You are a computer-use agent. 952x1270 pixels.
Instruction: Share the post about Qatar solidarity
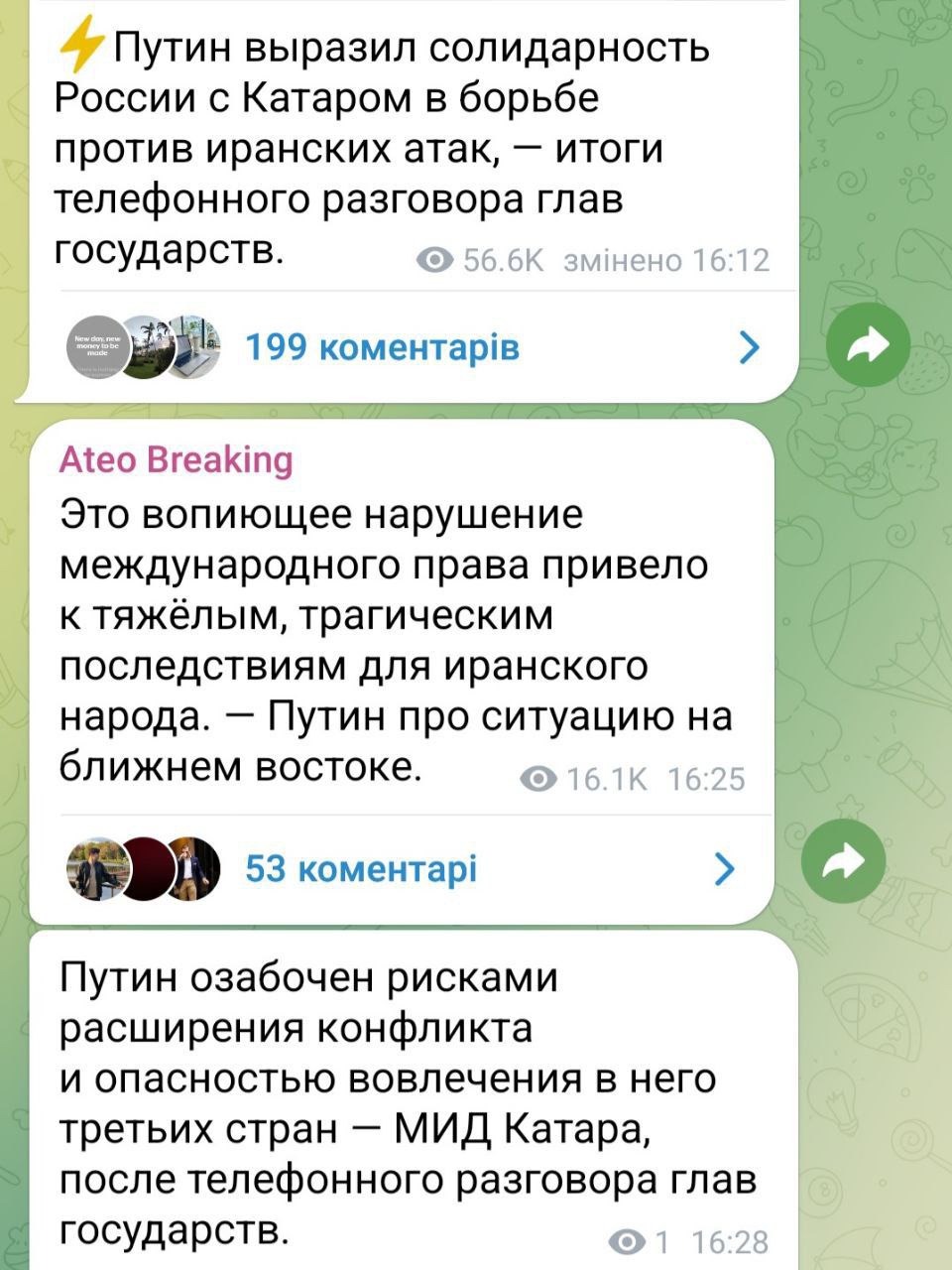[x=868, y=344]
